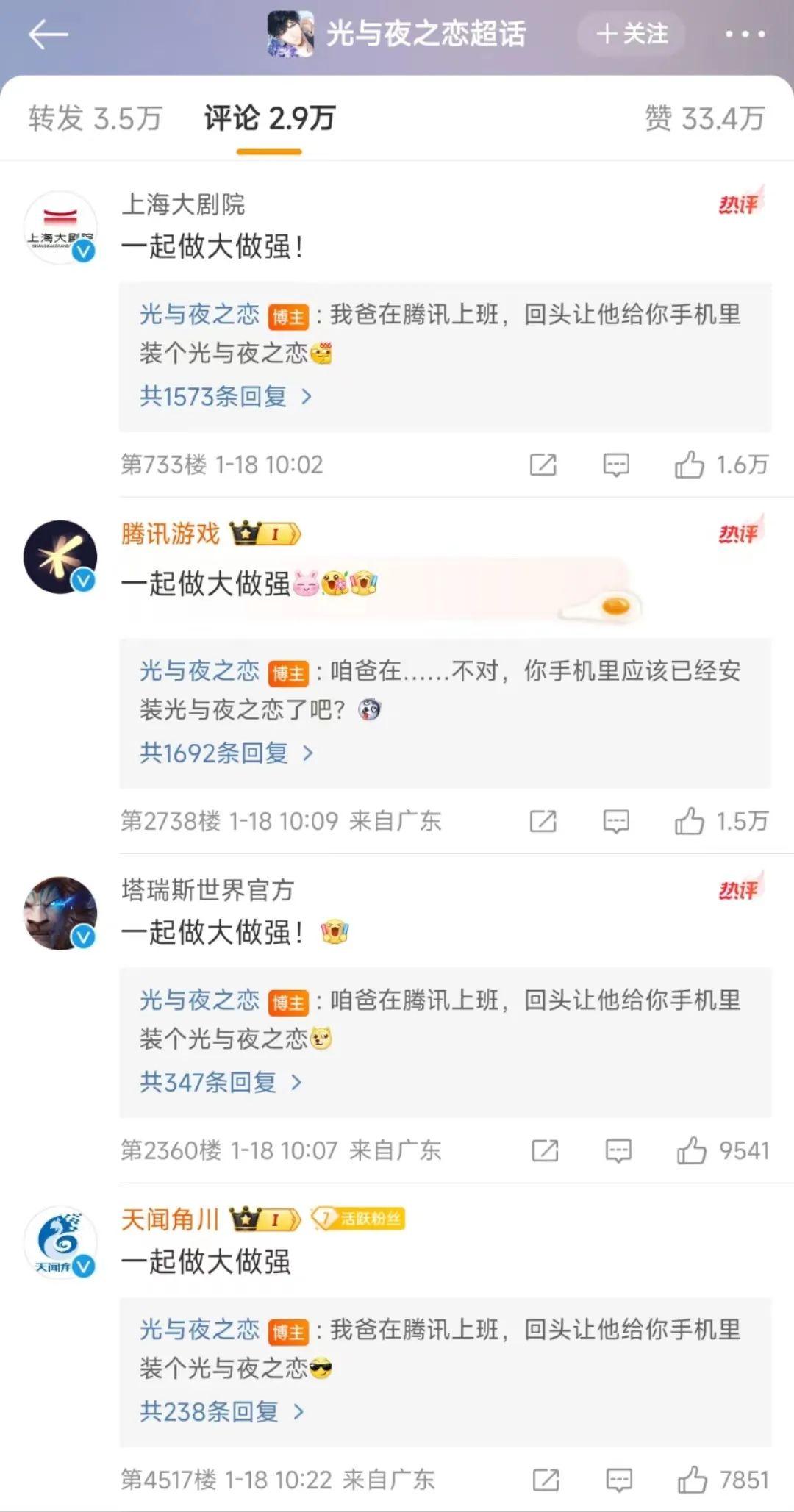The height and width of the screenshot is (1512, 794).
Task: Follow 光与夜之恋超话 with the 关注 button
Action: 632,34
